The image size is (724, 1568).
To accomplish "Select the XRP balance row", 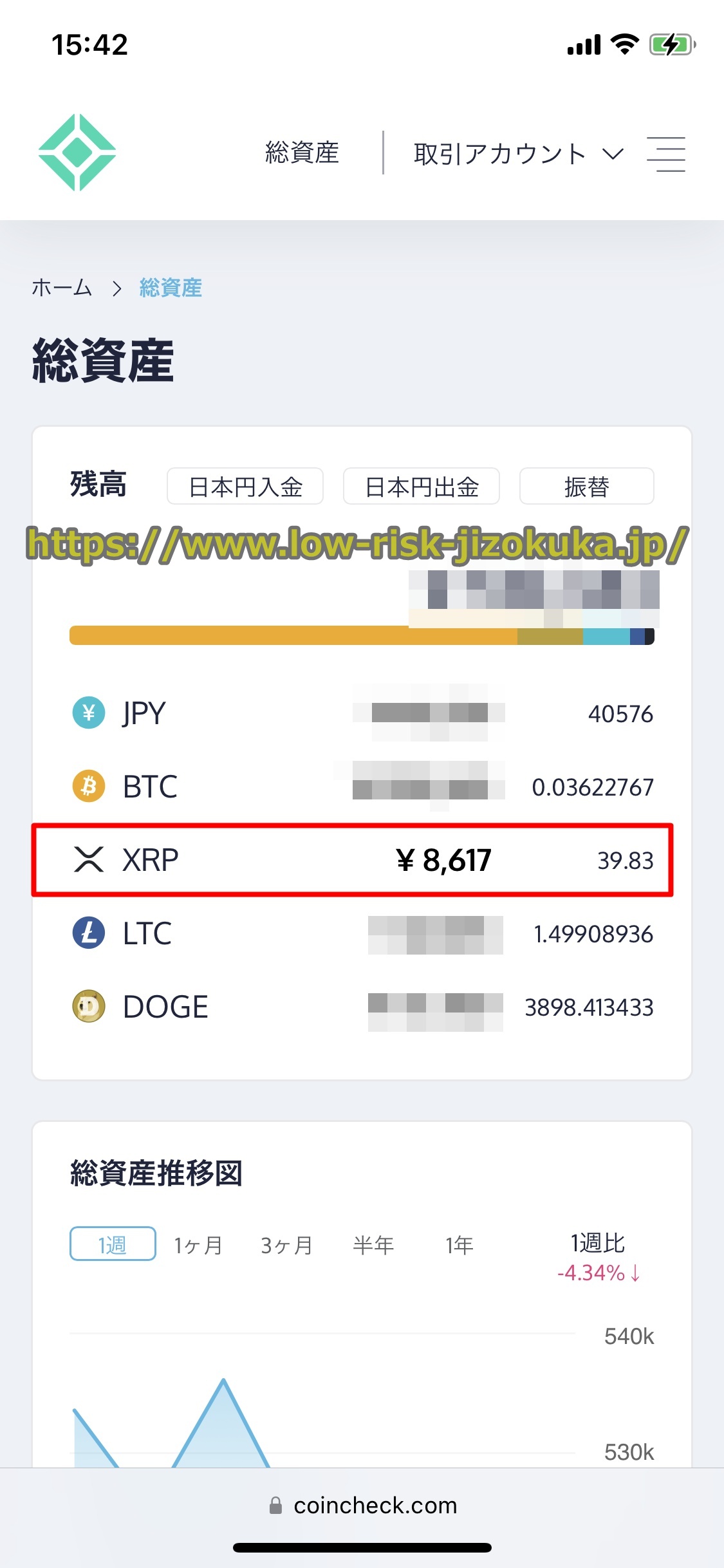I will [353, 860].
